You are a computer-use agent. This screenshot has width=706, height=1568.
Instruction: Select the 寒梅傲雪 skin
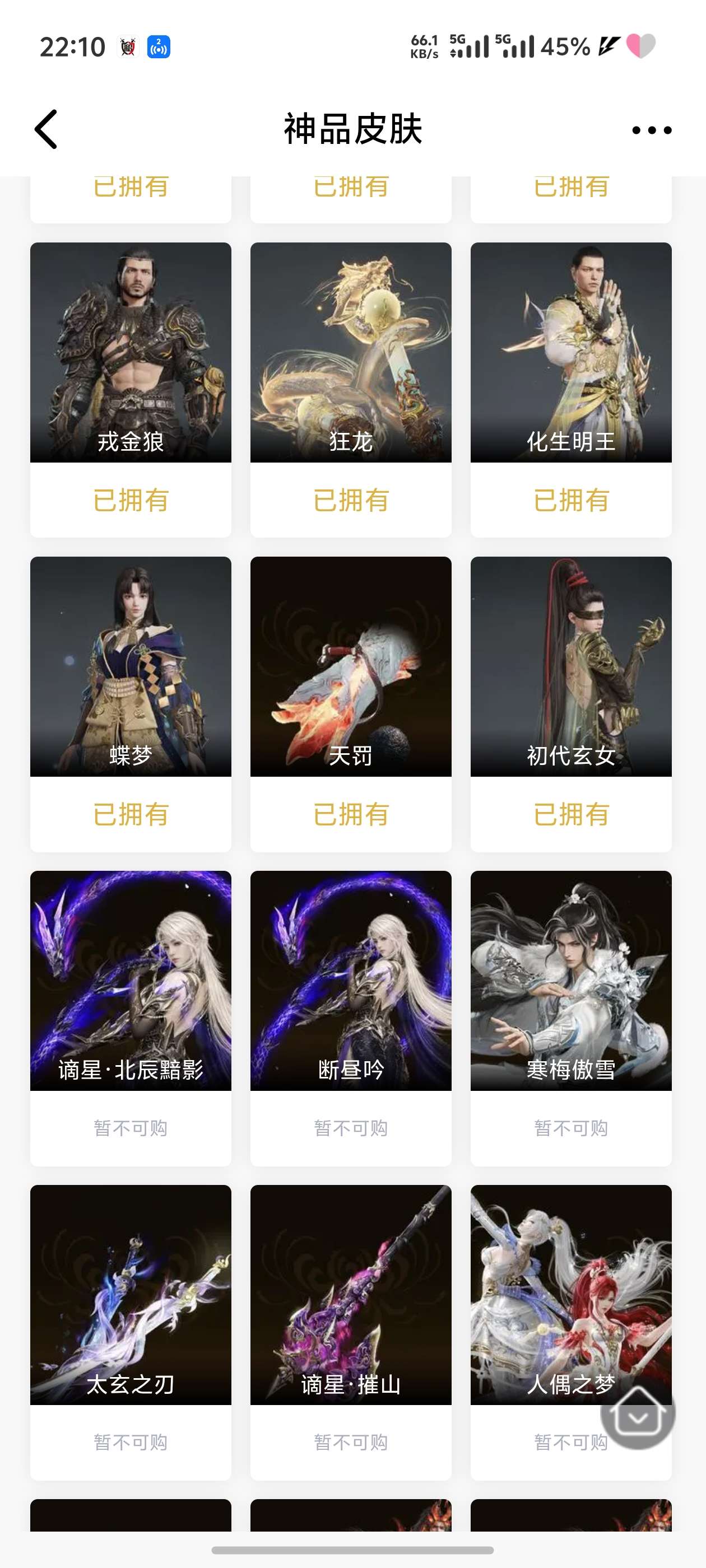pyautogui.click(x=571, y=980)
